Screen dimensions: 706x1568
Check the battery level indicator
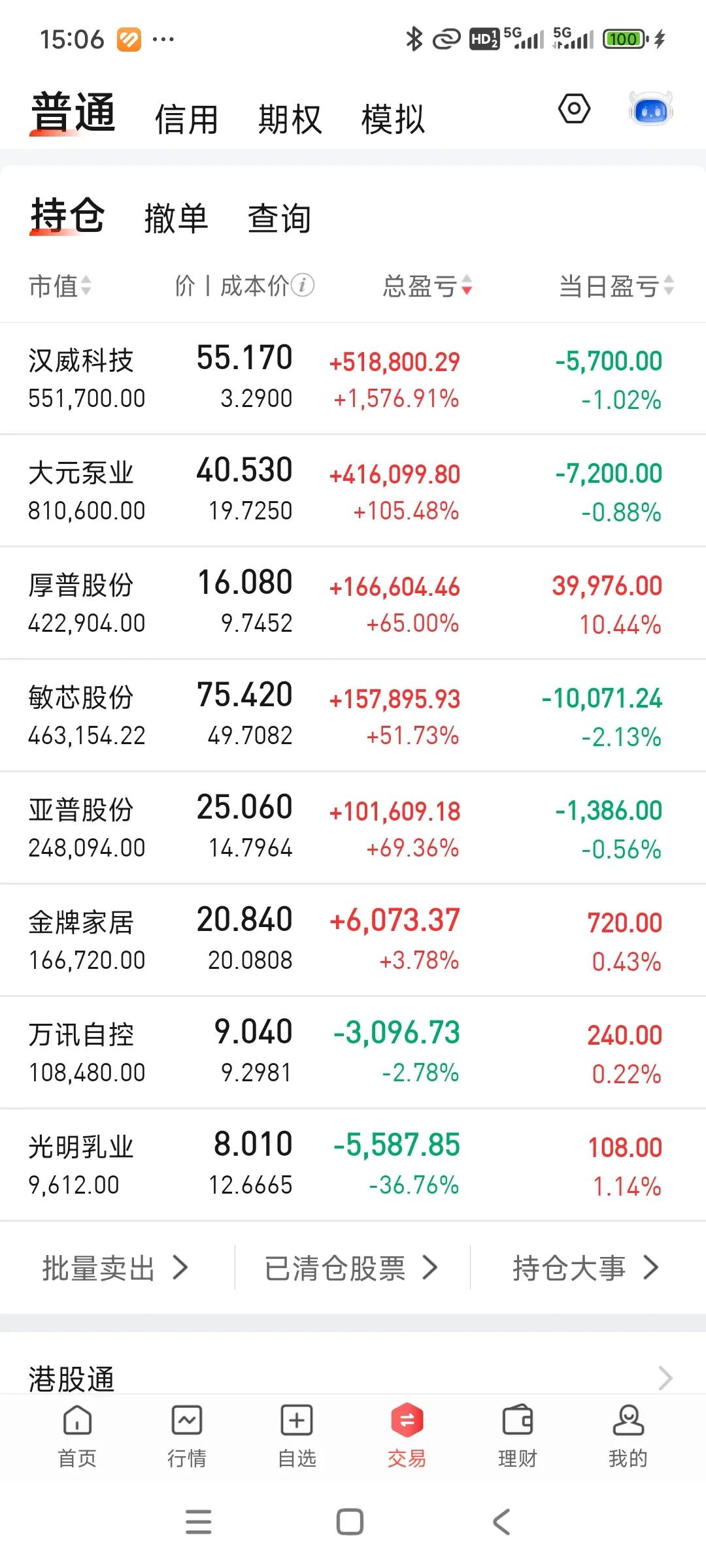(624, 39)
